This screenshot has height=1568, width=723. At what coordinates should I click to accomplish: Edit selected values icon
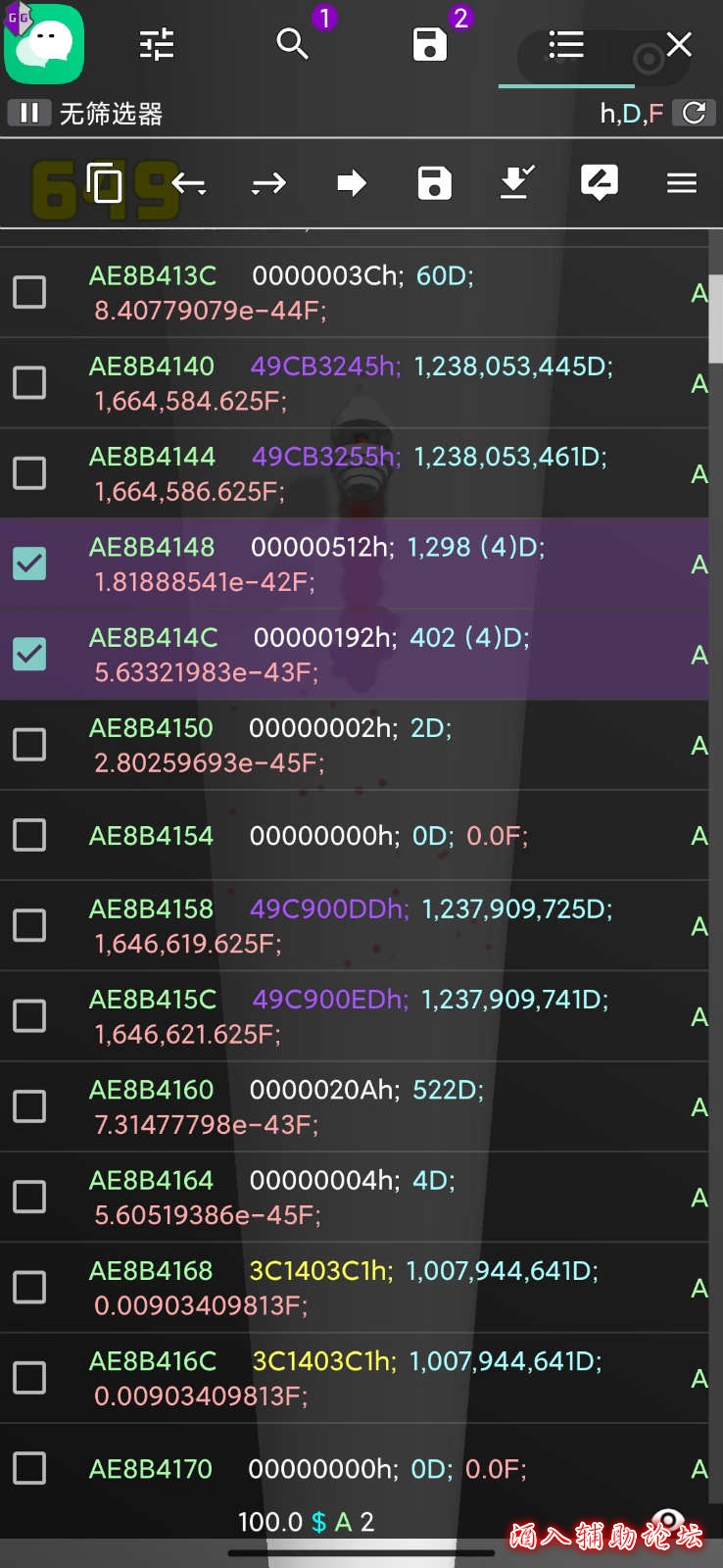click(599, 183)
